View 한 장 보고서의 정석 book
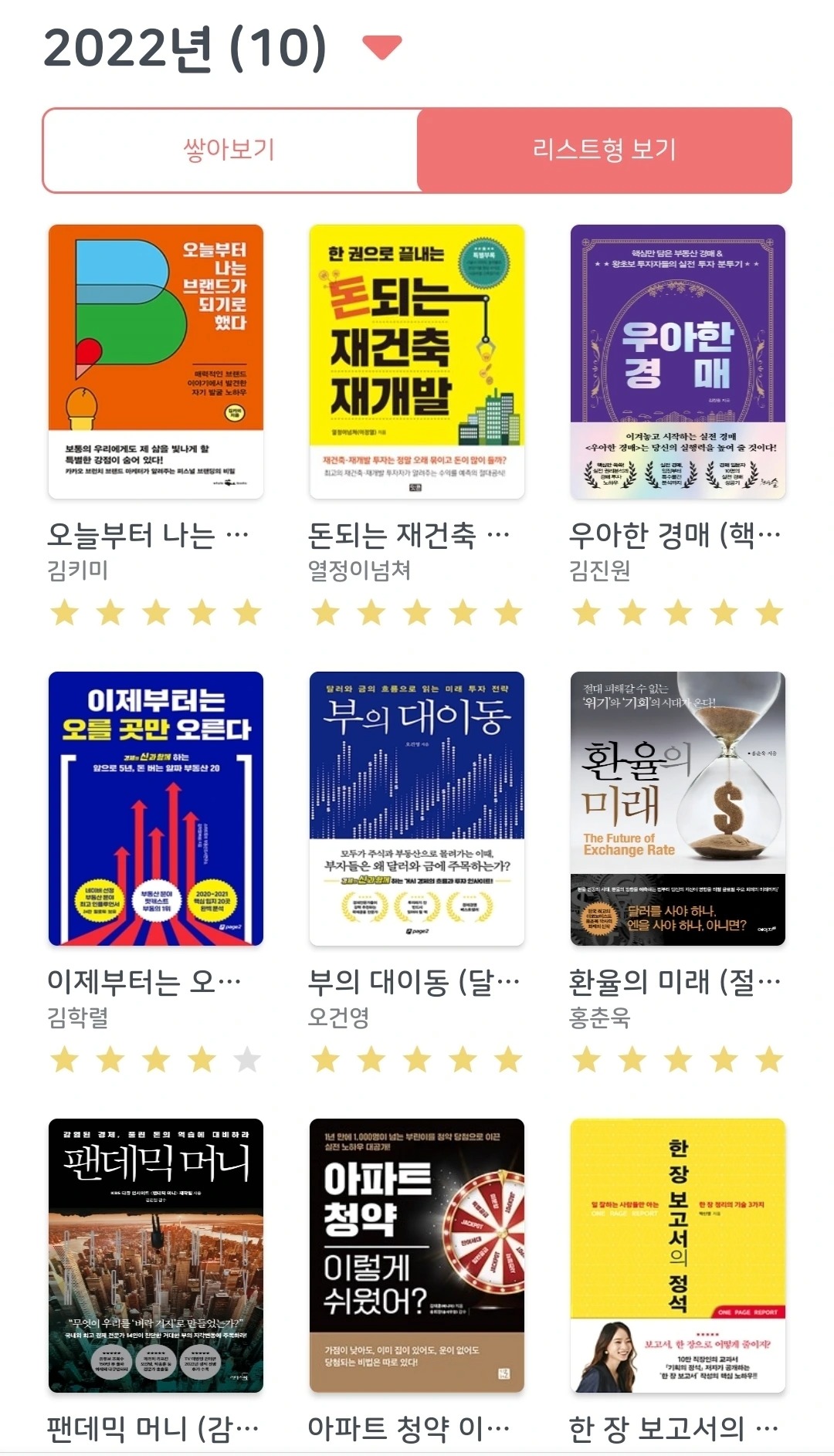The width and height of the screenshot is (834, 1456). 678,1255
